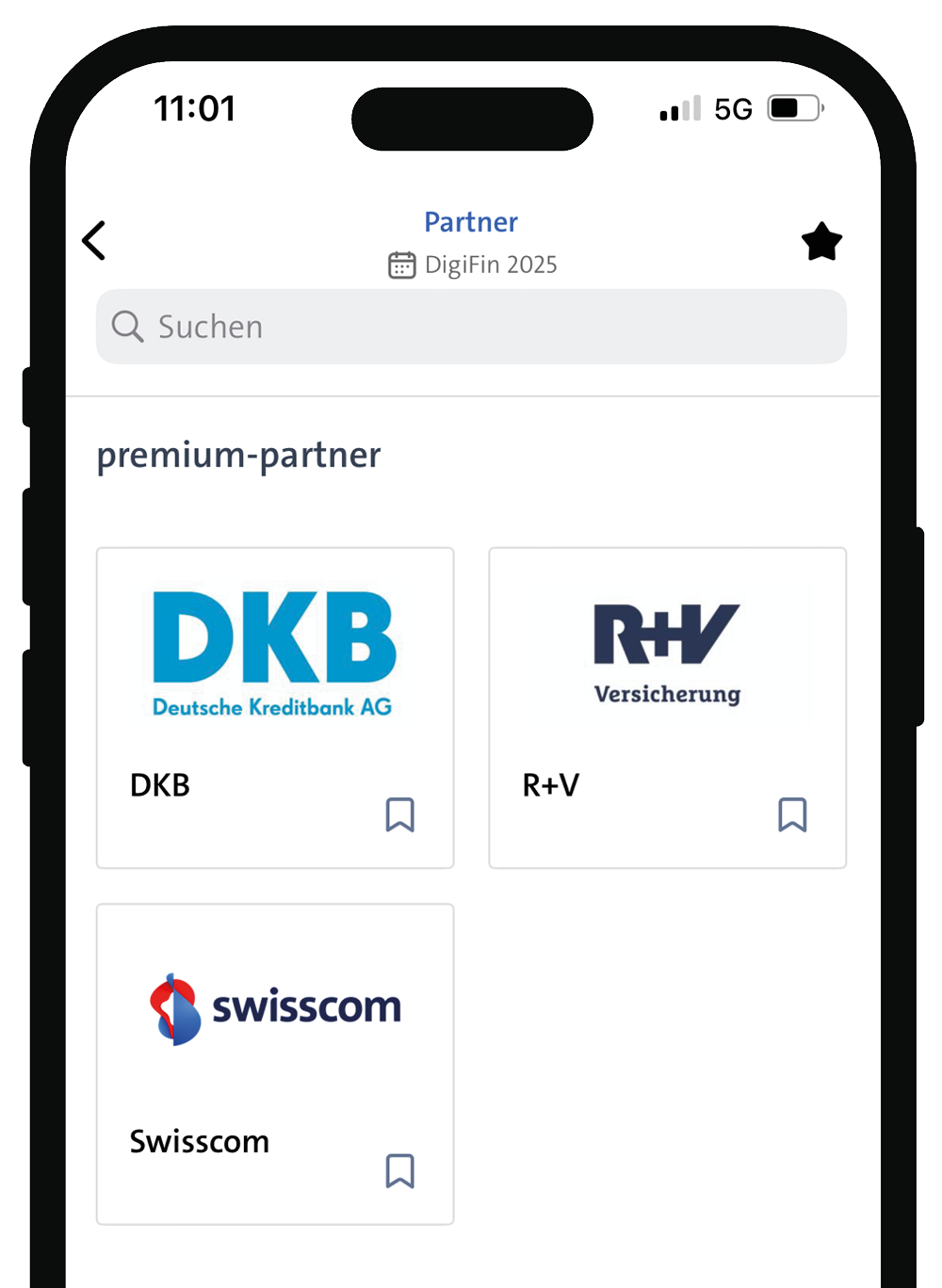Go back using the back arrow
This screenshot has width=942, height=1288.
point(94,241)
